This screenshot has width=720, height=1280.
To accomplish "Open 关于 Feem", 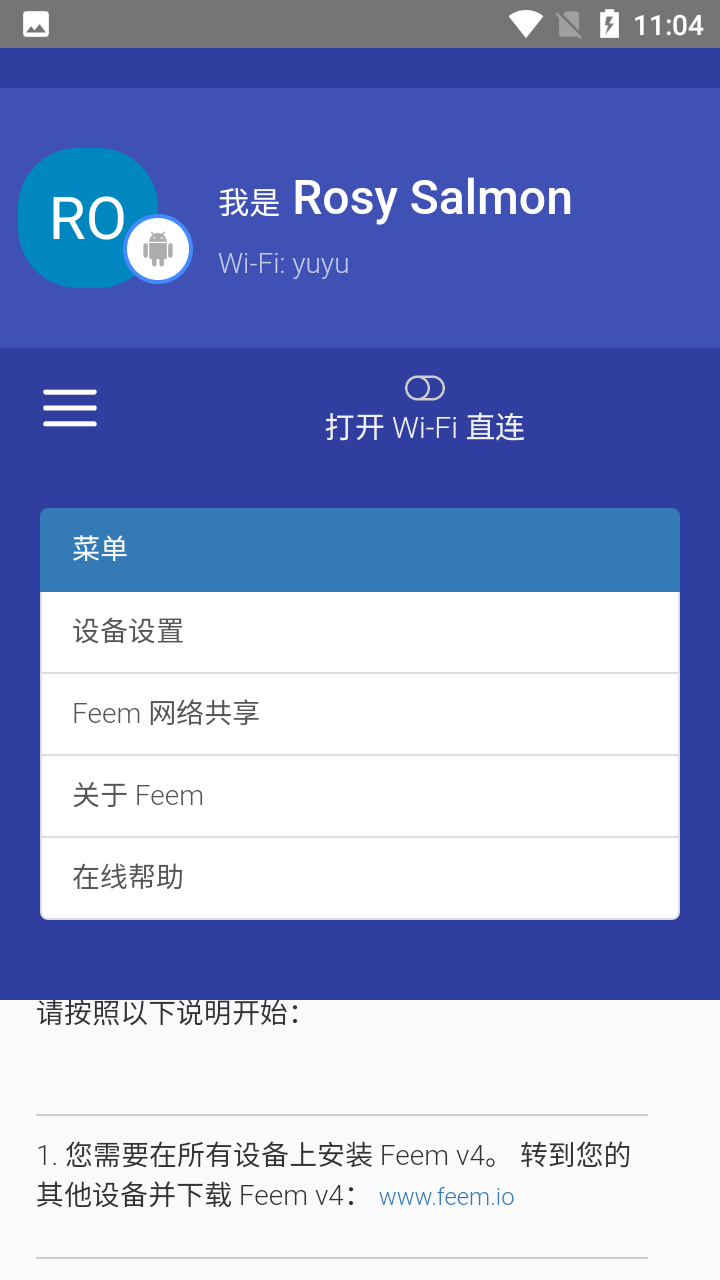I will (x=360, y=796).
